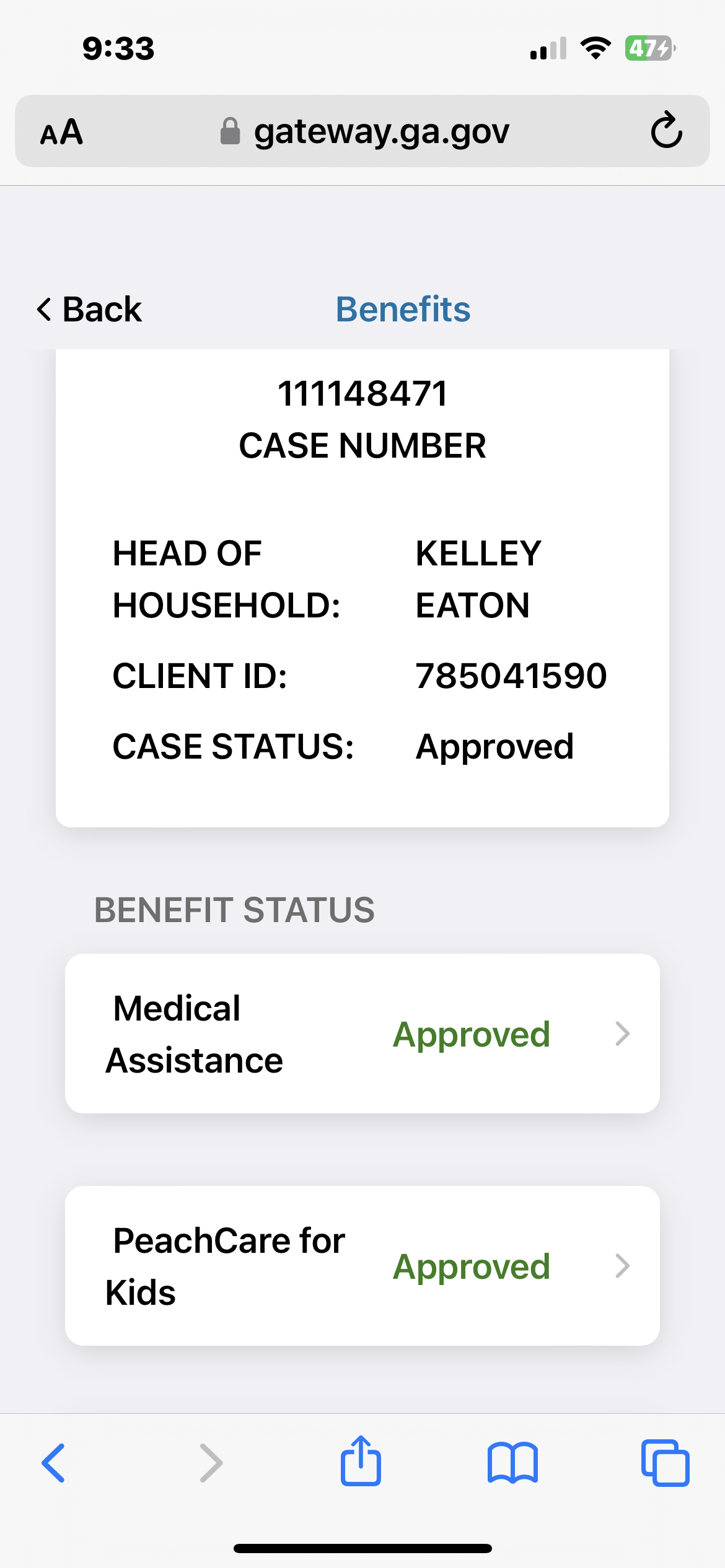The height and width of the screenshot is (1568, 725).
Task: Share this page via the share icon
Action: (x=361, y=1461)
